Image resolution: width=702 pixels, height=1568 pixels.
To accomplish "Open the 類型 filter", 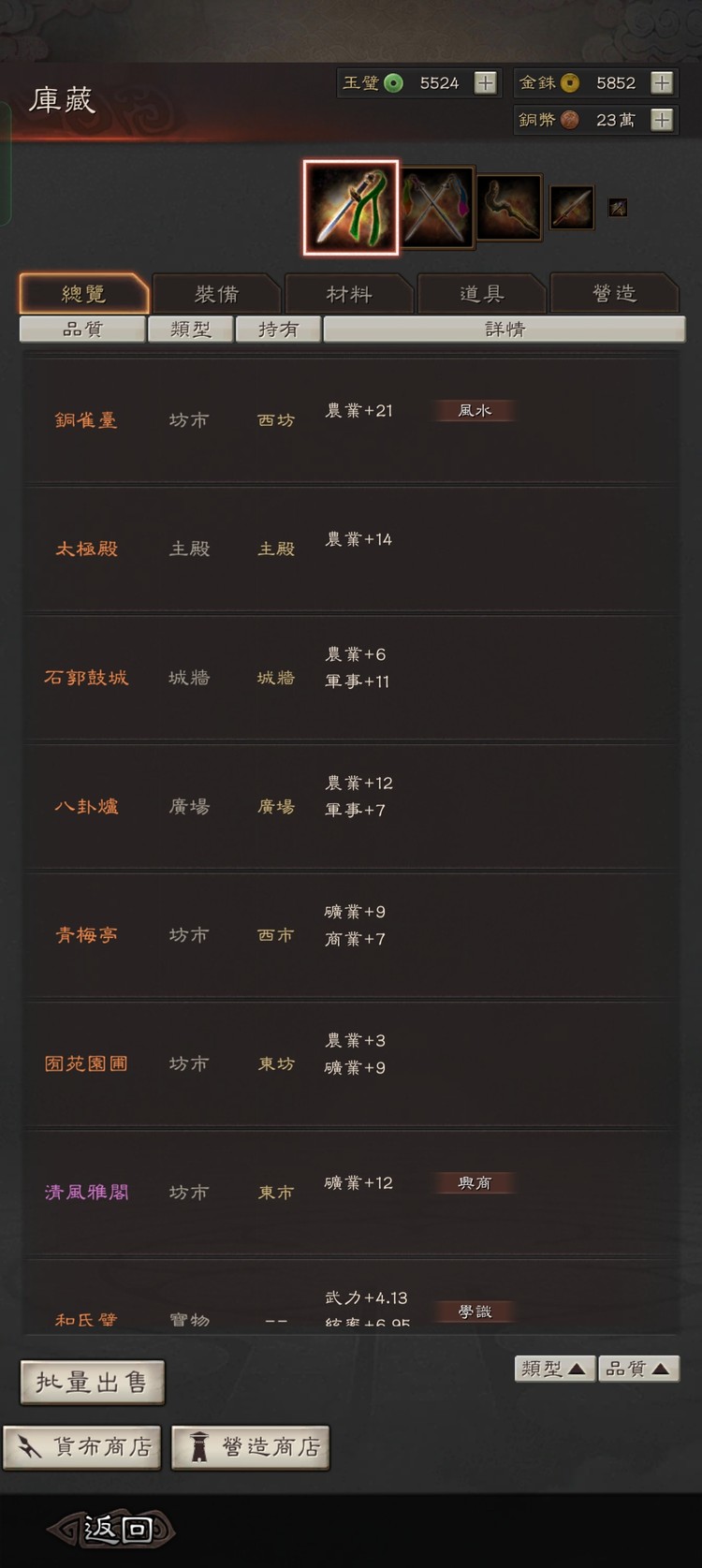I will [x=191, y=329].
